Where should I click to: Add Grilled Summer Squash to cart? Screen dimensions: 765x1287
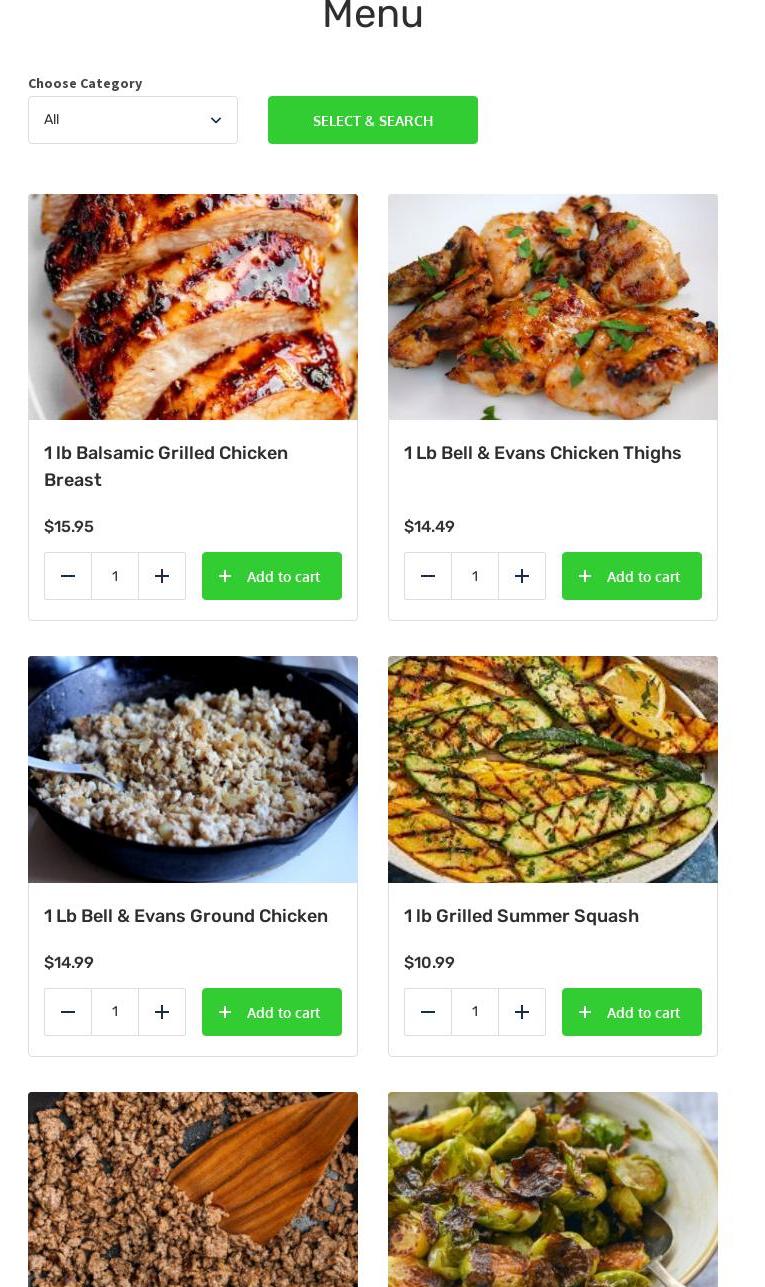632,1012
